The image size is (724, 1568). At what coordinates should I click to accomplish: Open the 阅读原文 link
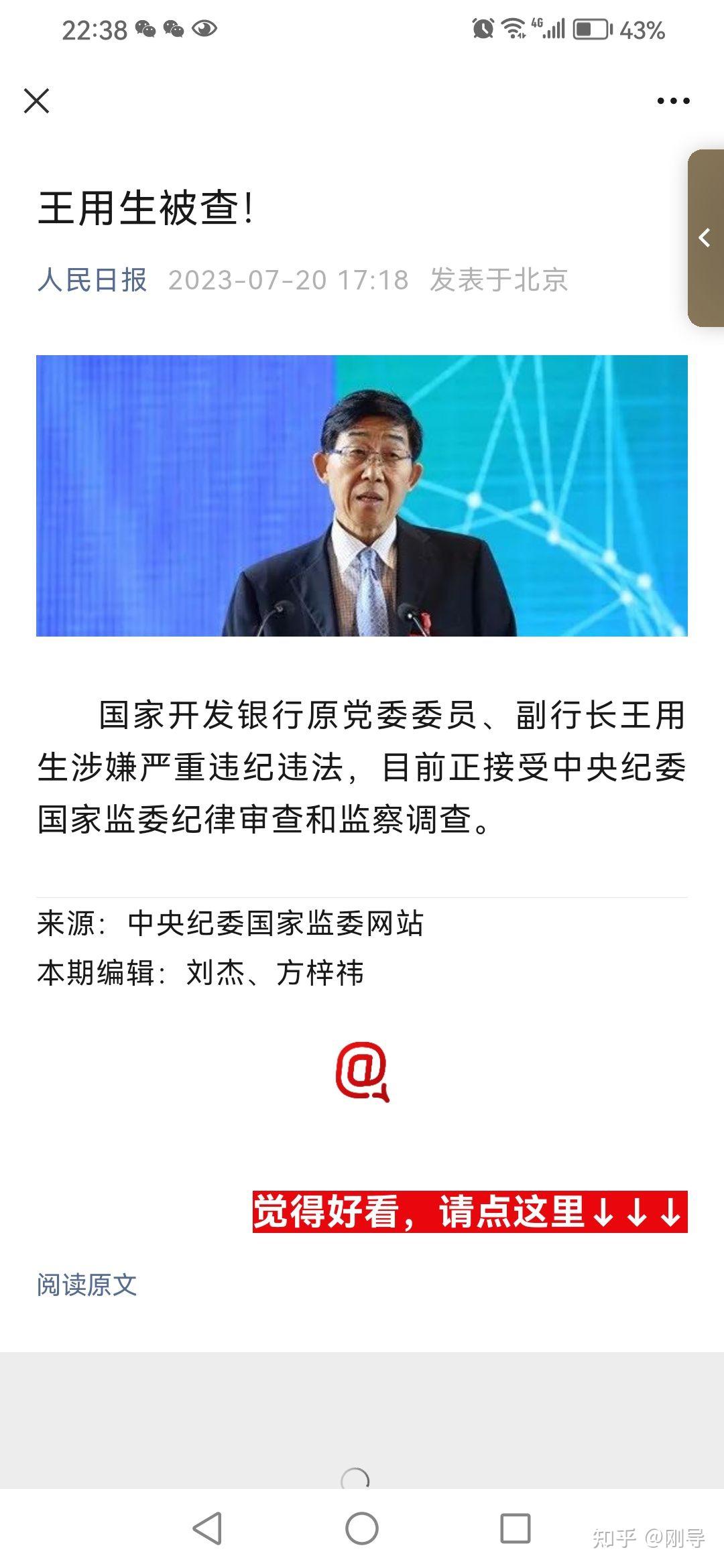pos(86,1285)
